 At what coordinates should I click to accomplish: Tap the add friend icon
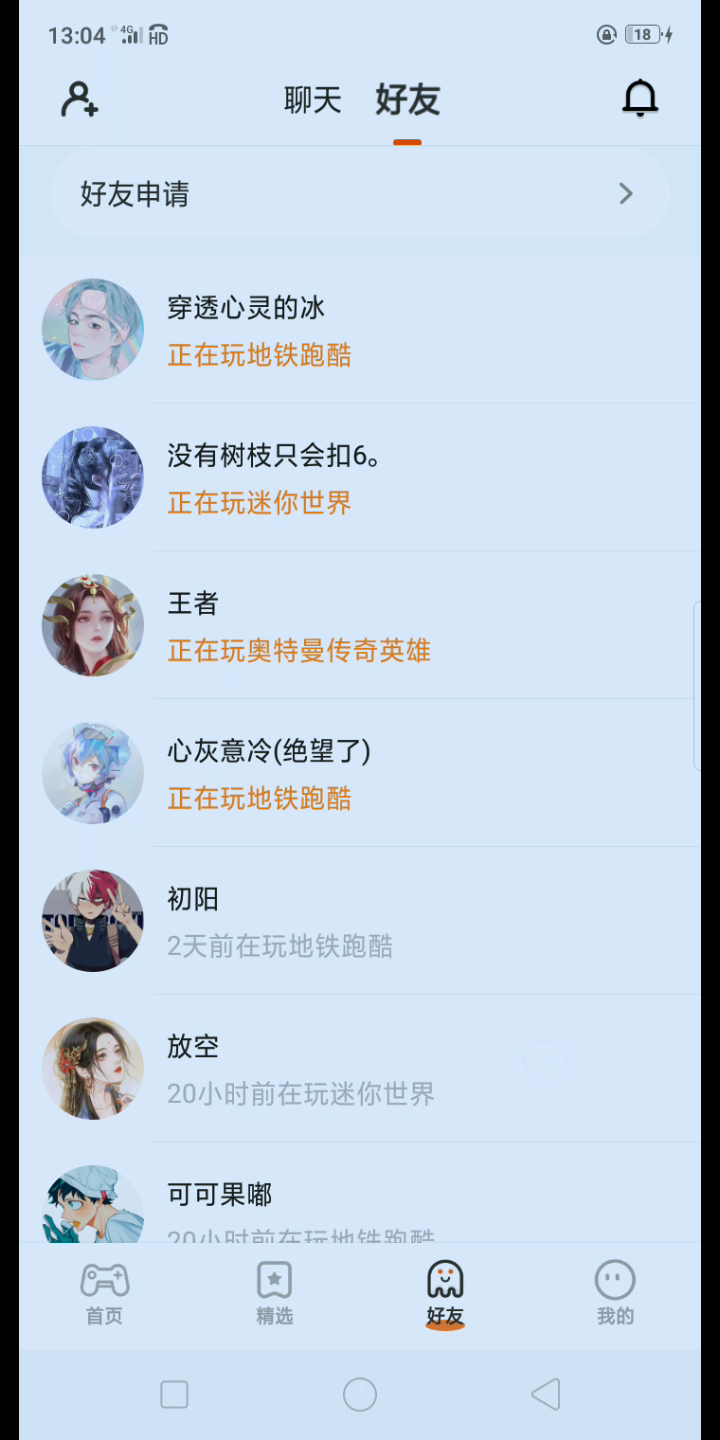click(x=80, y=99)
